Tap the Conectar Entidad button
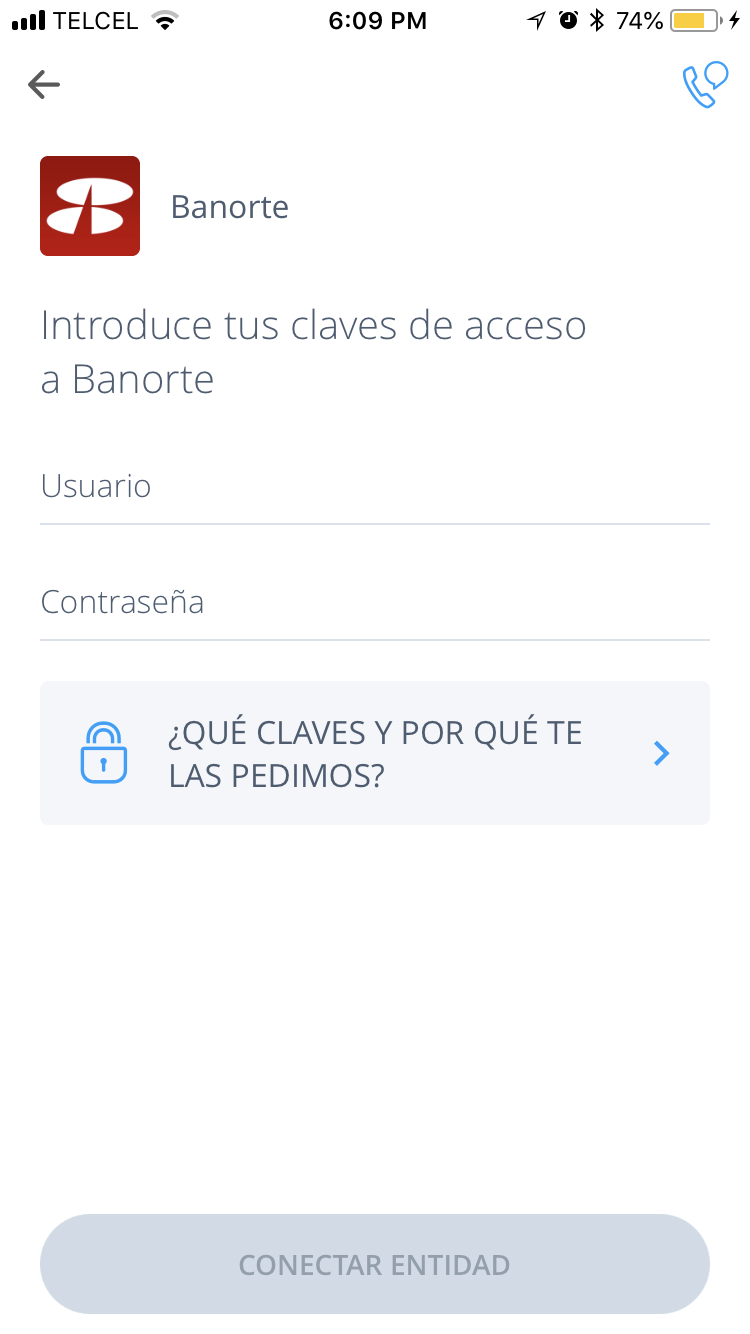750x1334 pixels. [x=375, y=1264]
